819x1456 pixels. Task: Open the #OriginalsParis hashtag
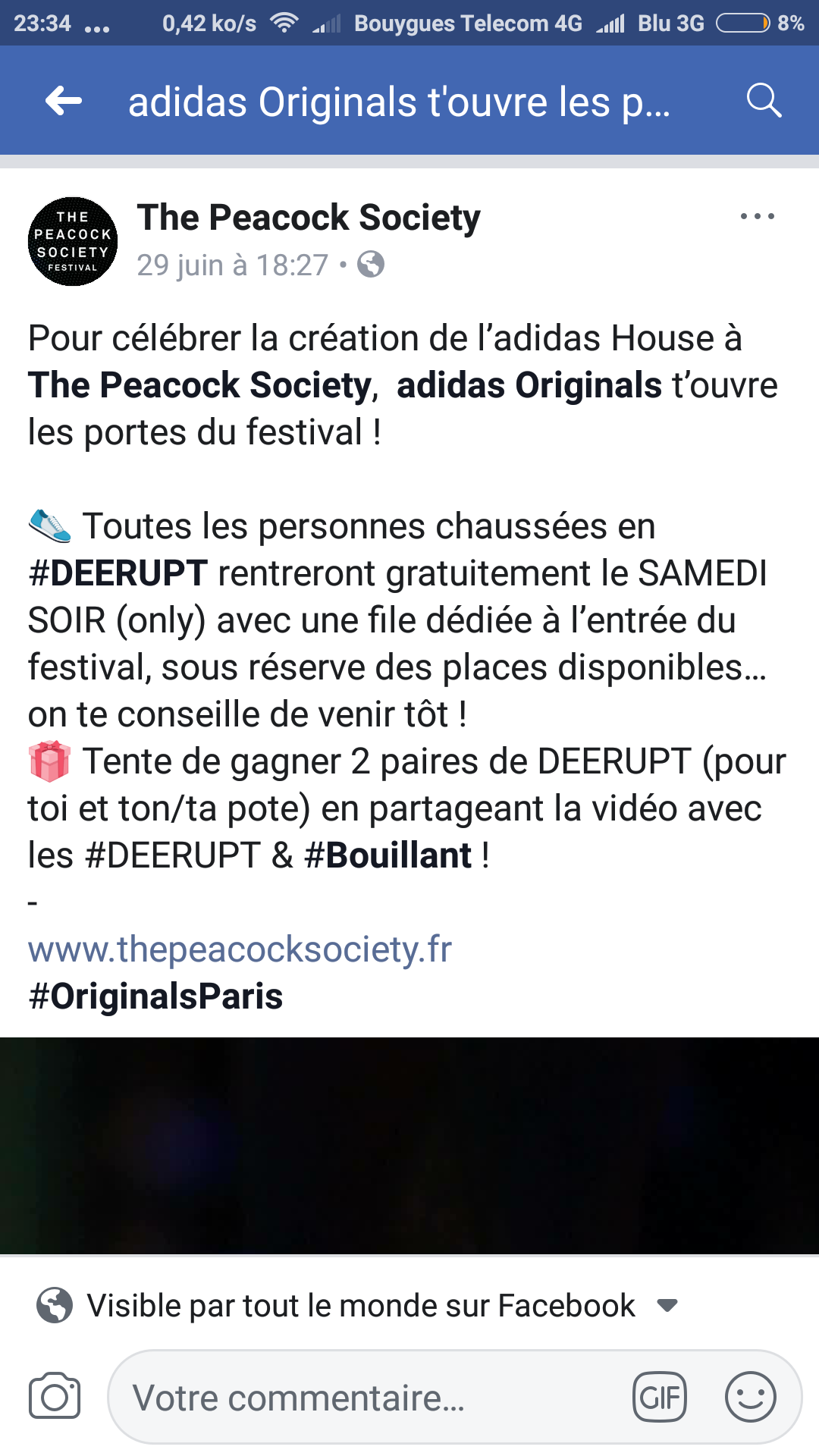(x=155, y=996)
